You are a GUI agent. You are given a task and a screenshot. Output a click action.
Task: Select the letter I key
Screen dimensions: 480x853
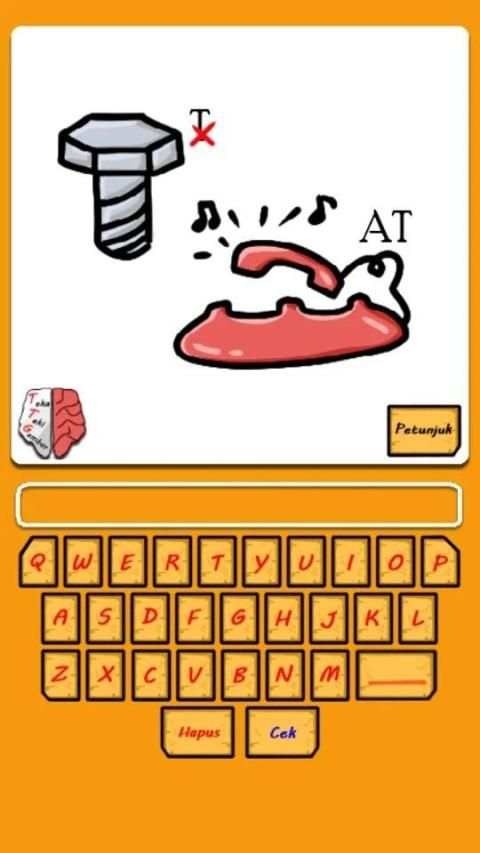point(351,561)
